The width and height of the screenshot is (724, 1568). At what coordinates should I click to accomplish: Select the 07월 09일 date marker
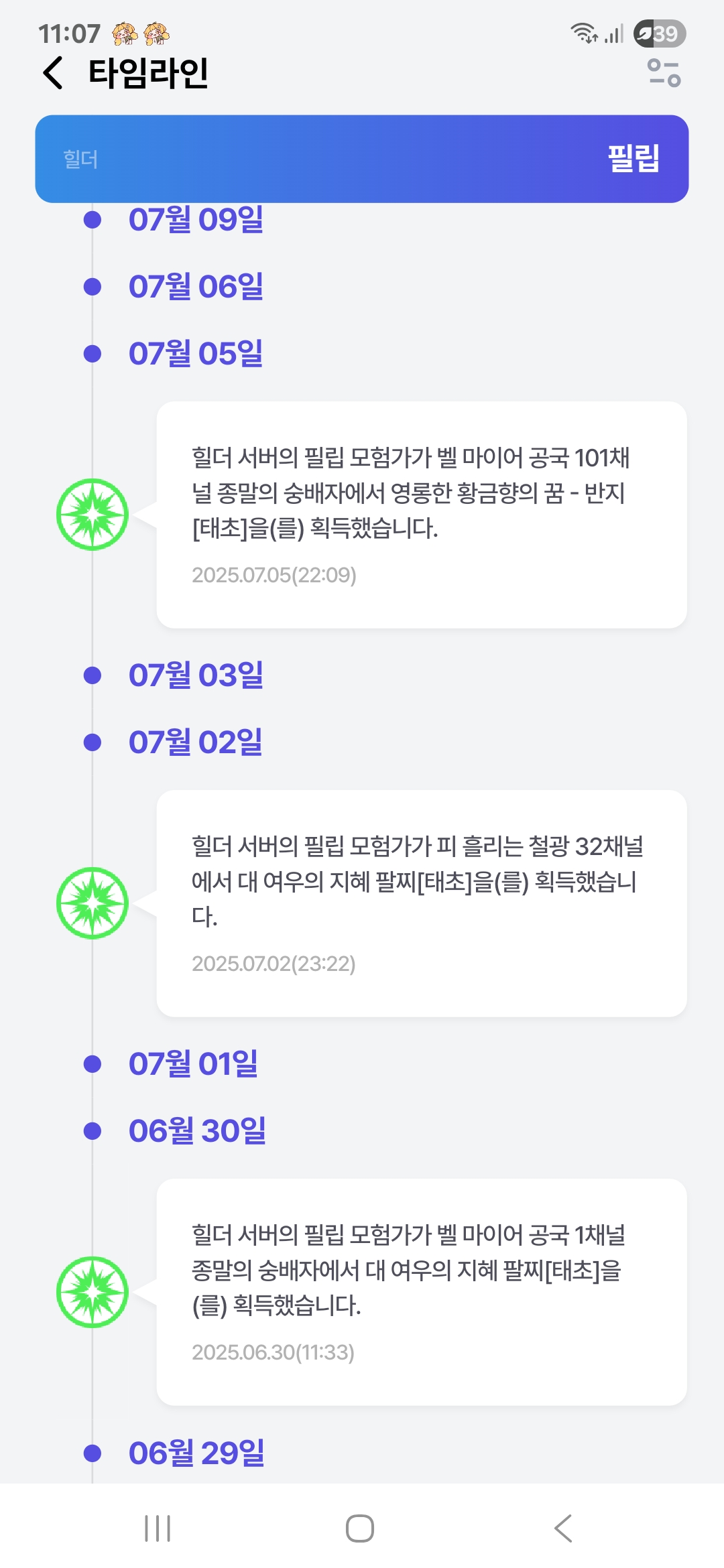tap(196, 219)
